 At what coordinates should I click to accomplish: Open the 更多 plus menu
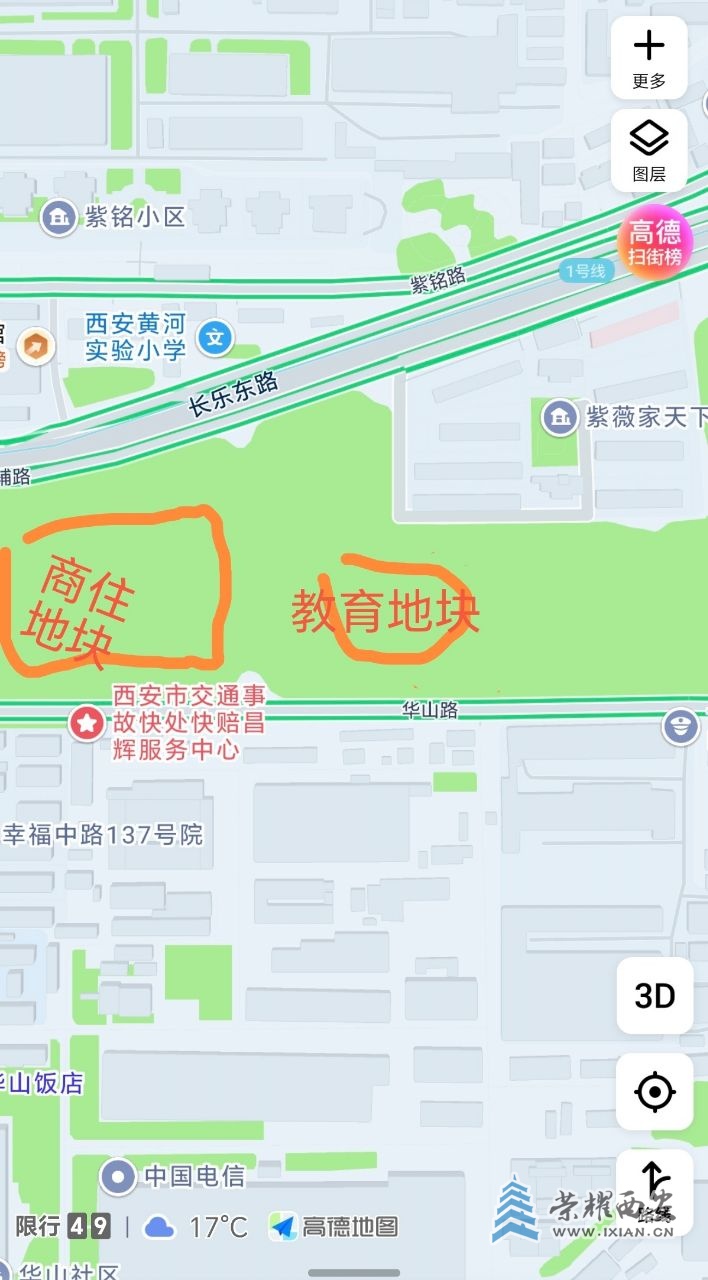649,57
